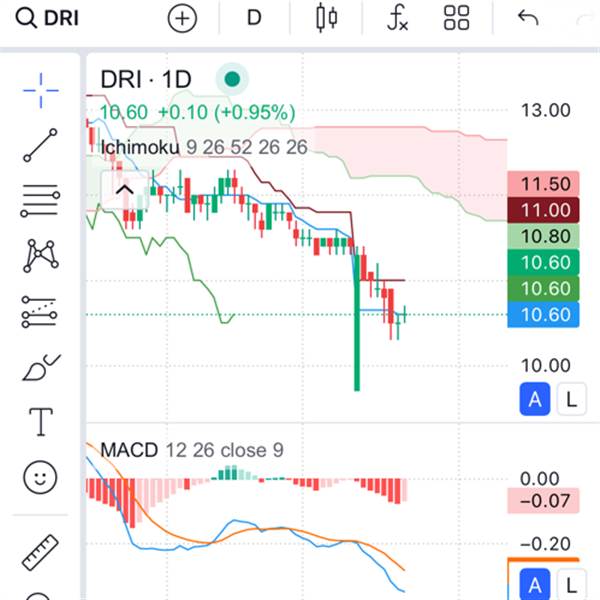
Task: Change the D timeframe interval
Action: point(254,18)
